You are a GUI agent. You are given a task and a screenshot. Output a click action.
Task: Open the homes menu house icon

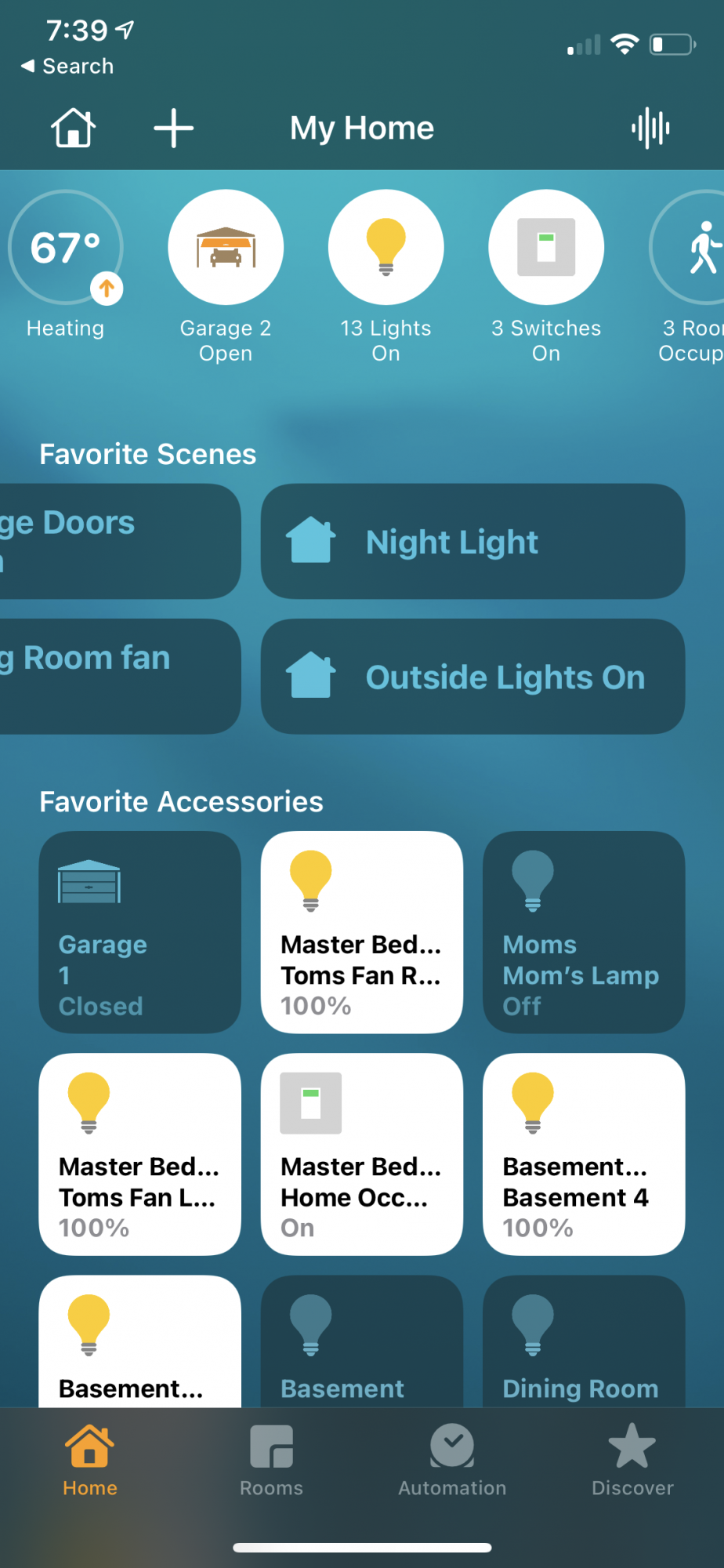pos(73,128)
